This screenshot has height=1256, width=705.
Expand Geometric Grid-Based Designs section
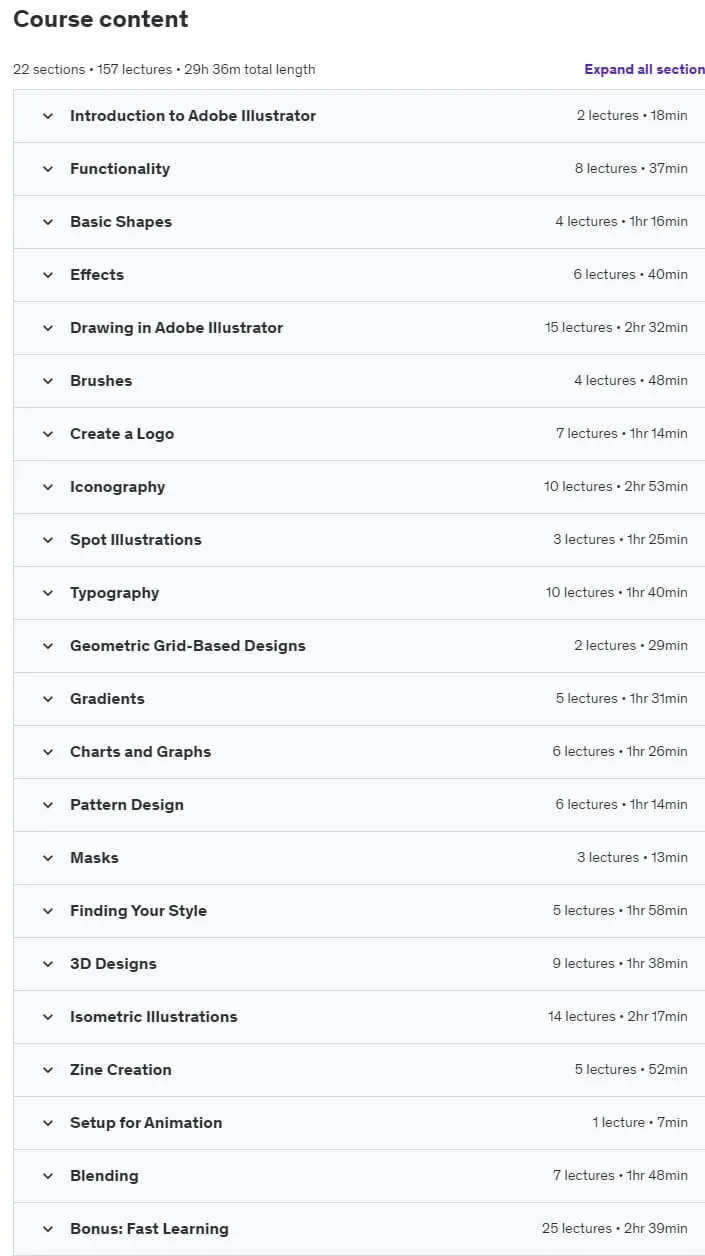click(x=359, y=646)
